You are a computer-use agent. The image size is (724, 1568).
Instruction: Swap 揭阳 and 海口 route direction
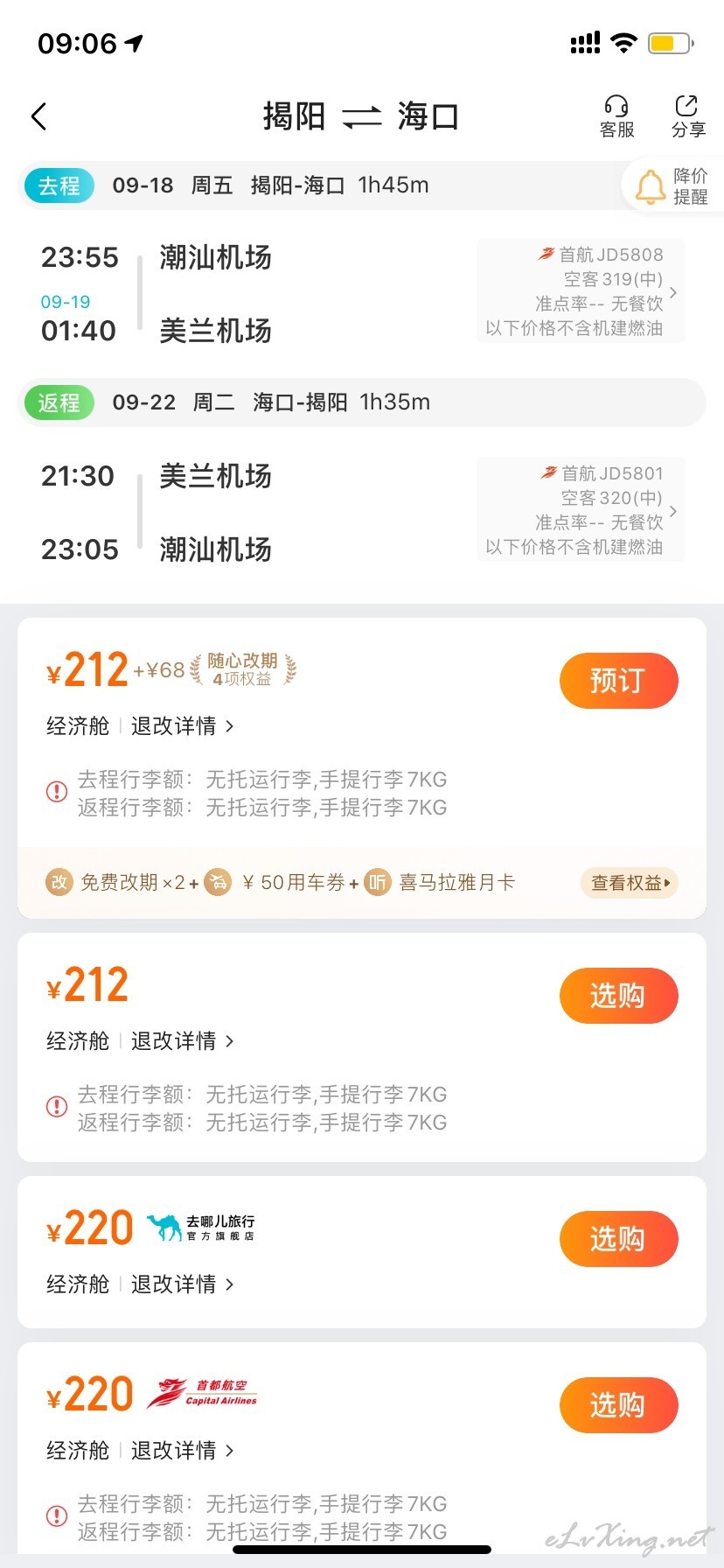click(x=361, y=116)
